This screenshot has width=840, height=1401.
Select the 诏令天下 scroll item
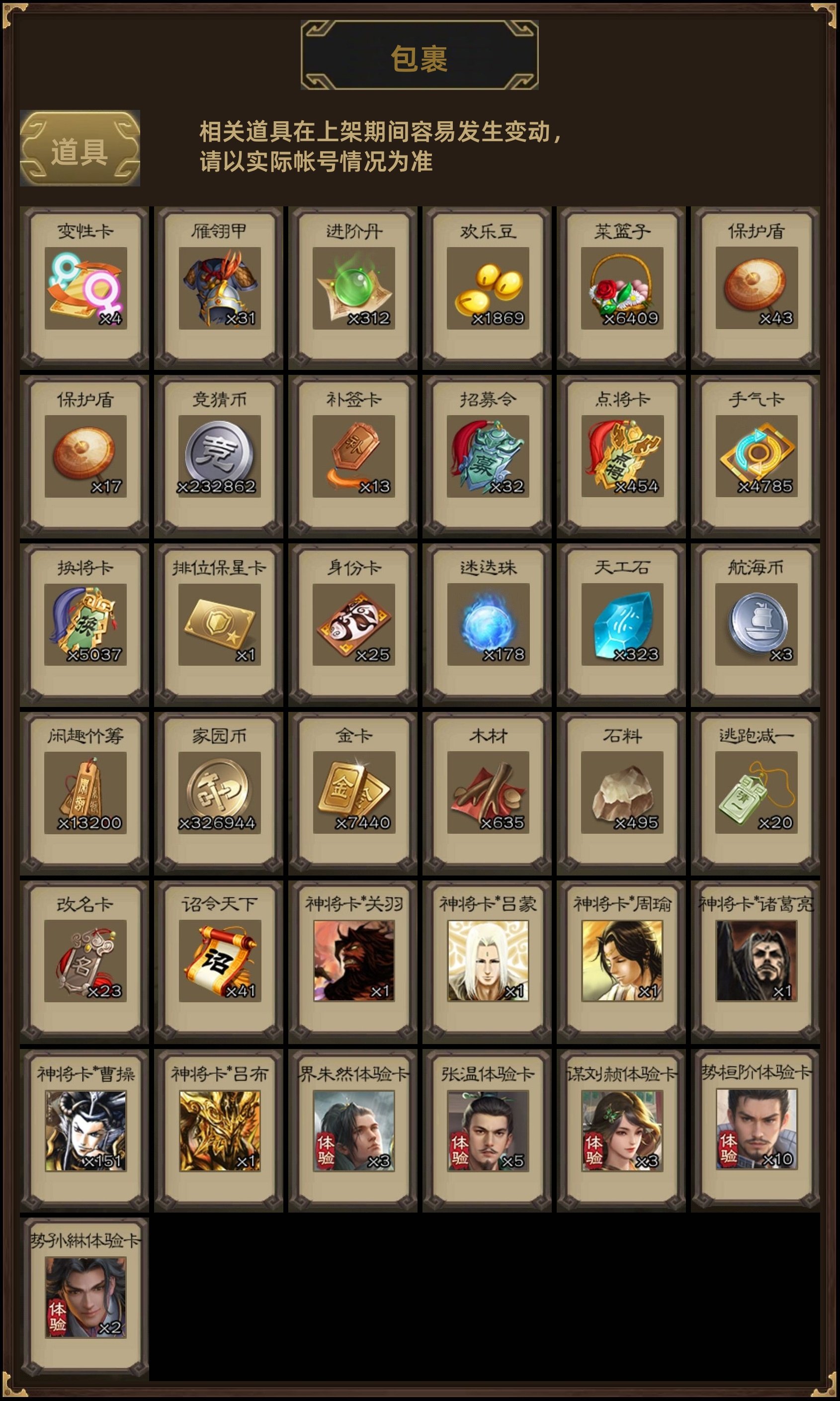click(x=219, y=961)
